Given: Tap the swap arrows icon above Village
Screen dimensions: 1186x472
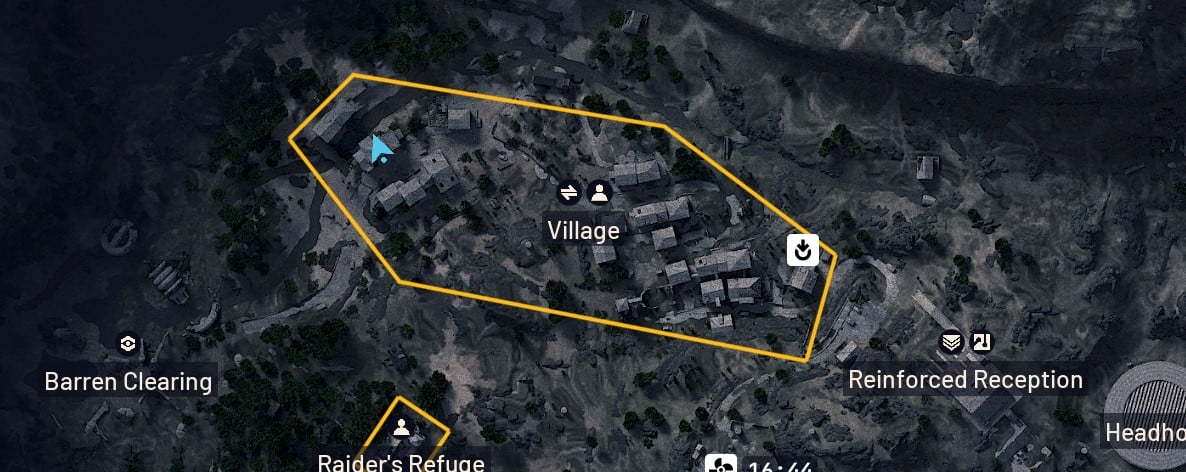Looking at the screenshot, I should pyautogui.click(x=568, y=192).
